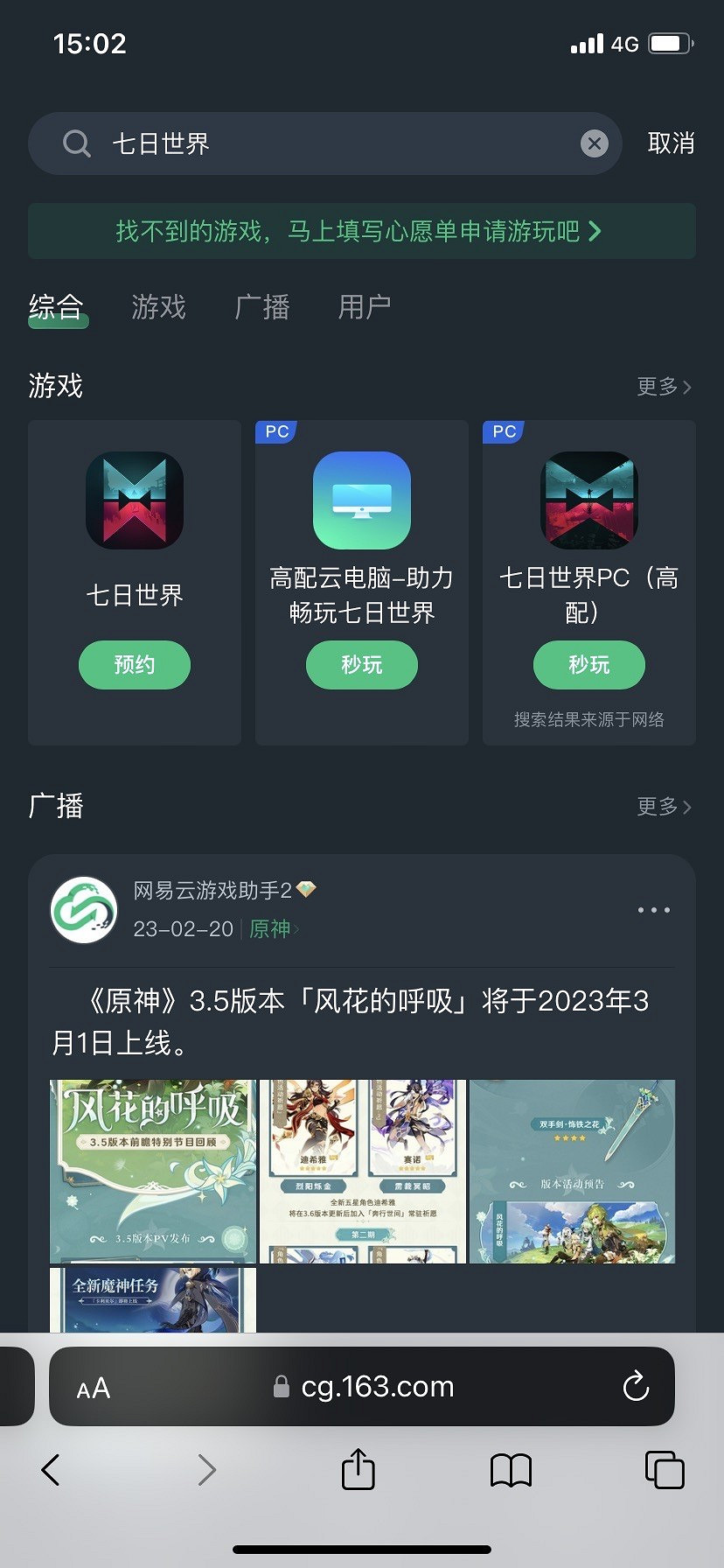The height and width of the screenshot is (1568, 724).
Task: Tap 预约 to reserve 七日世界
Action: pyautogui.click(x=135, y=665)
